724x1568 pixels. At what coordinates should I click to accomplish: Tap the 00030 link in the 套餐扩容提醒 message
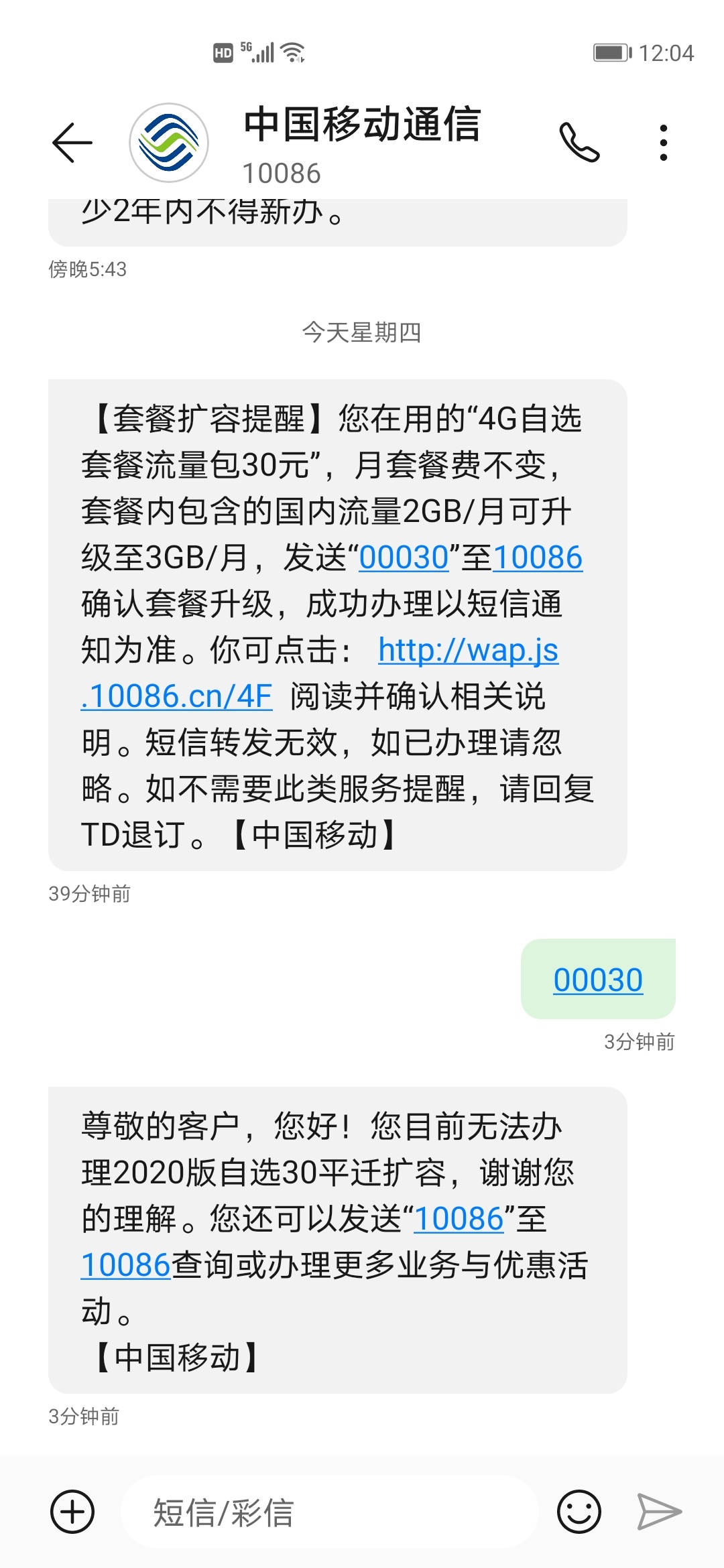[404, 558]
